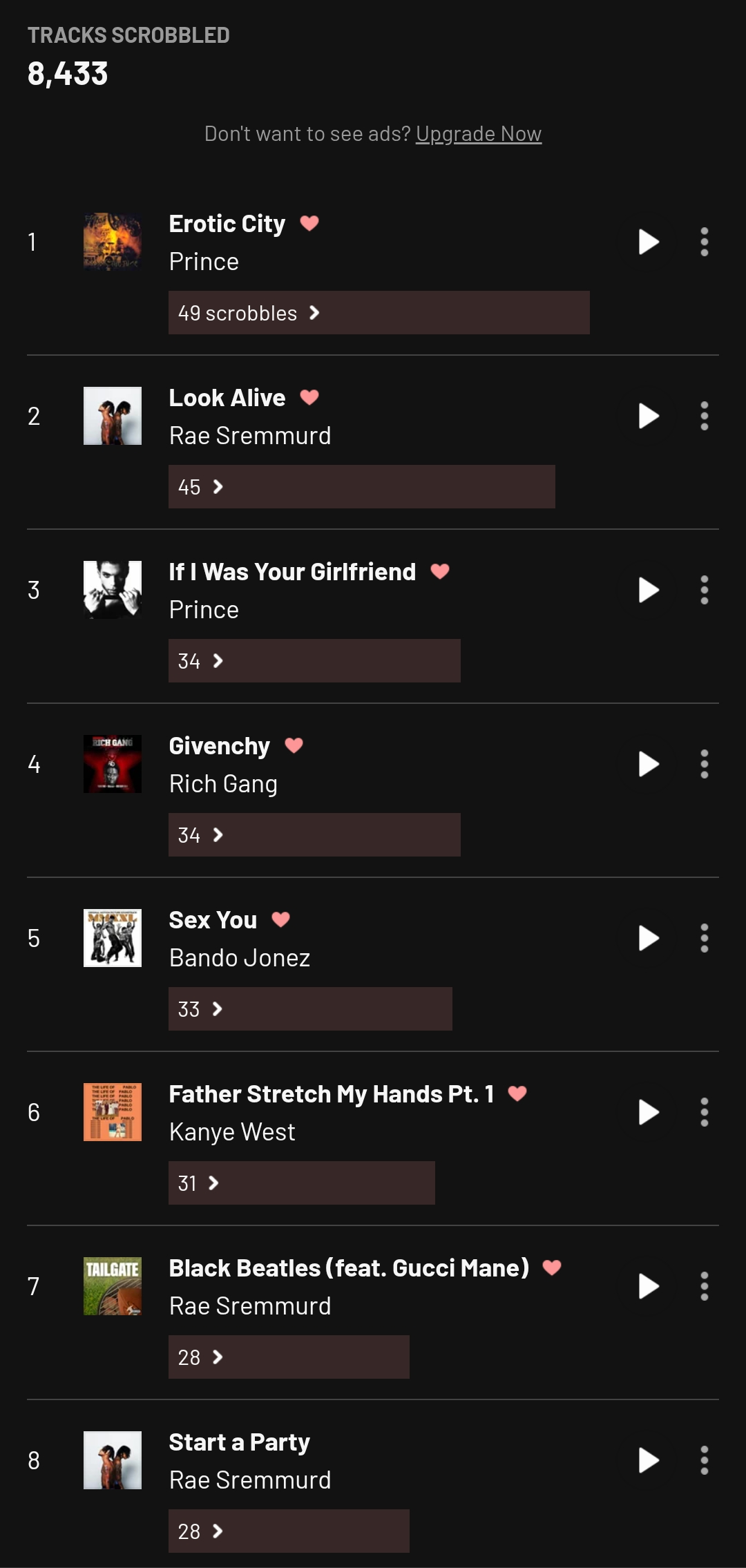Play Givenchy by Rich Gang
Image resolution: width=746 pixels, height=1568 pixels.
(649, 764)
